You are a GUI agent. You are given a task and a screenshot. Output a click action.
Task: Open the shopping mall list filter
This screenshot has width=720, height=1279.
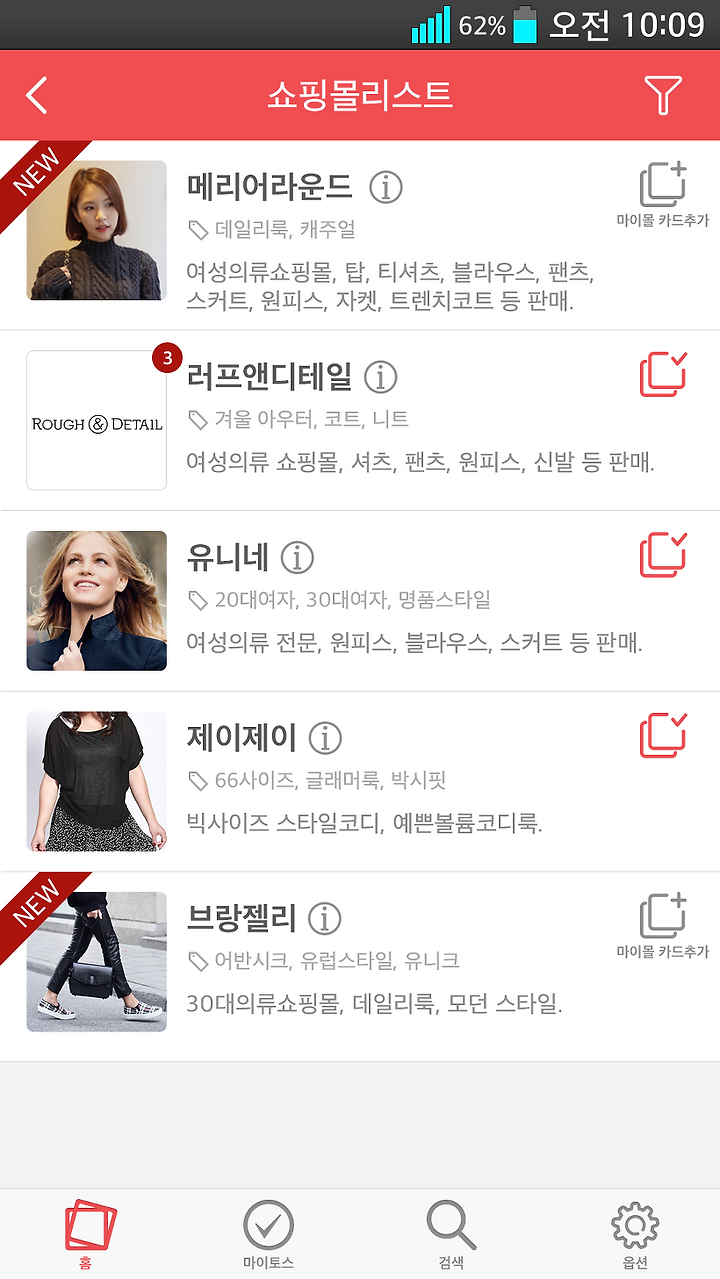663,95
